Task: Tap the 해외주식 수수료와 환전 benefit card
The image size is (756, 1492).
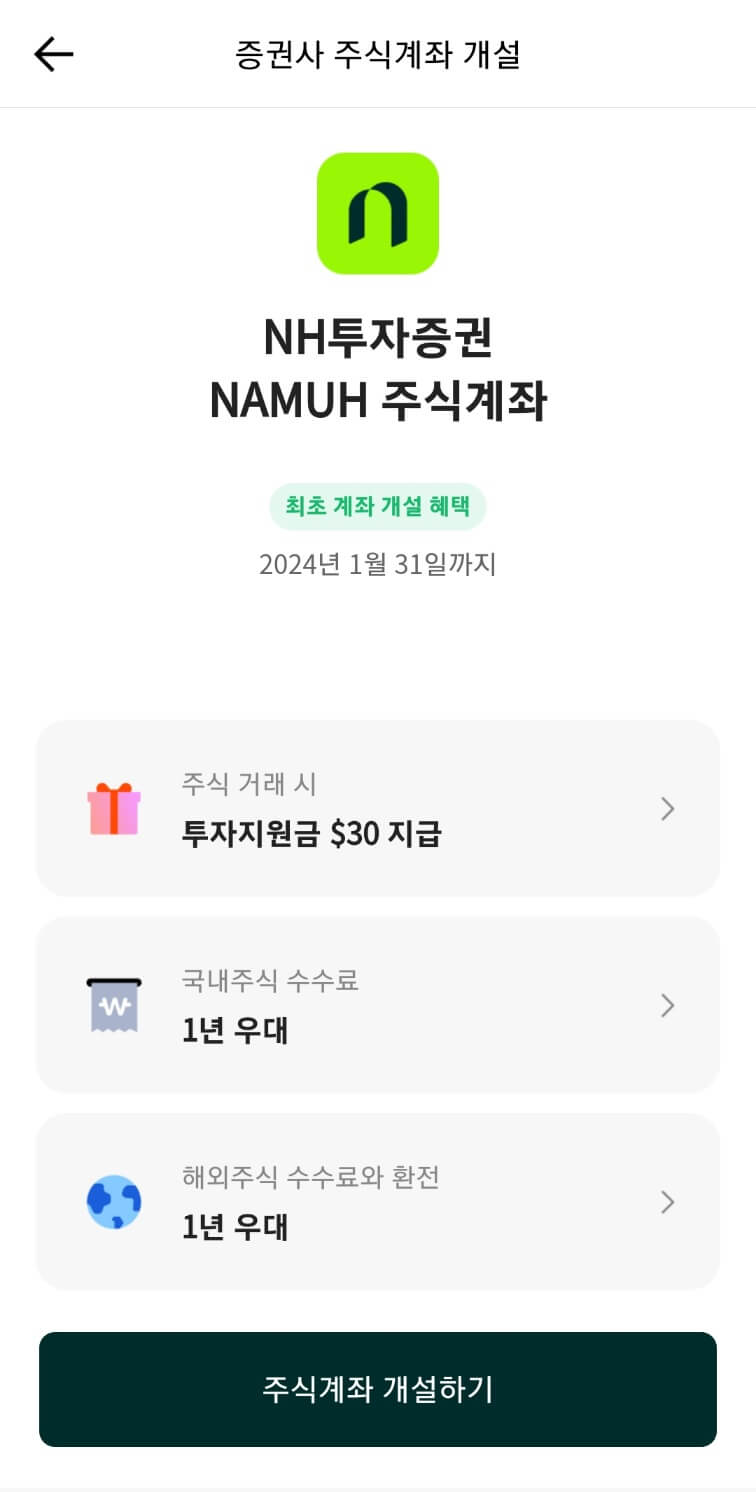Action: coord(378,1202)
